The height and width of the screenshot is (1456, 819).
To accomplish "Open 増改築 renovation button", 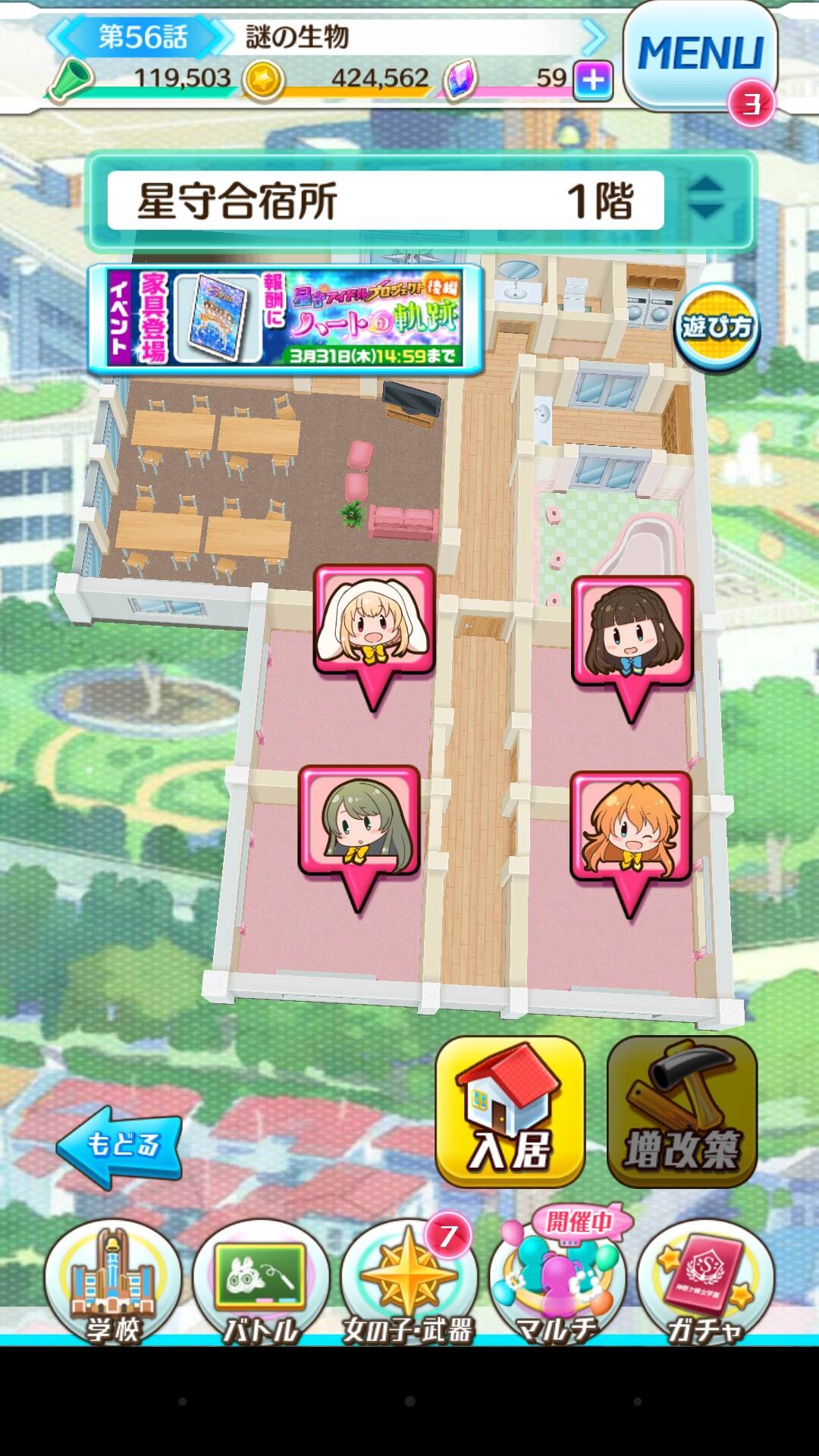I will tap(682, 1112).
